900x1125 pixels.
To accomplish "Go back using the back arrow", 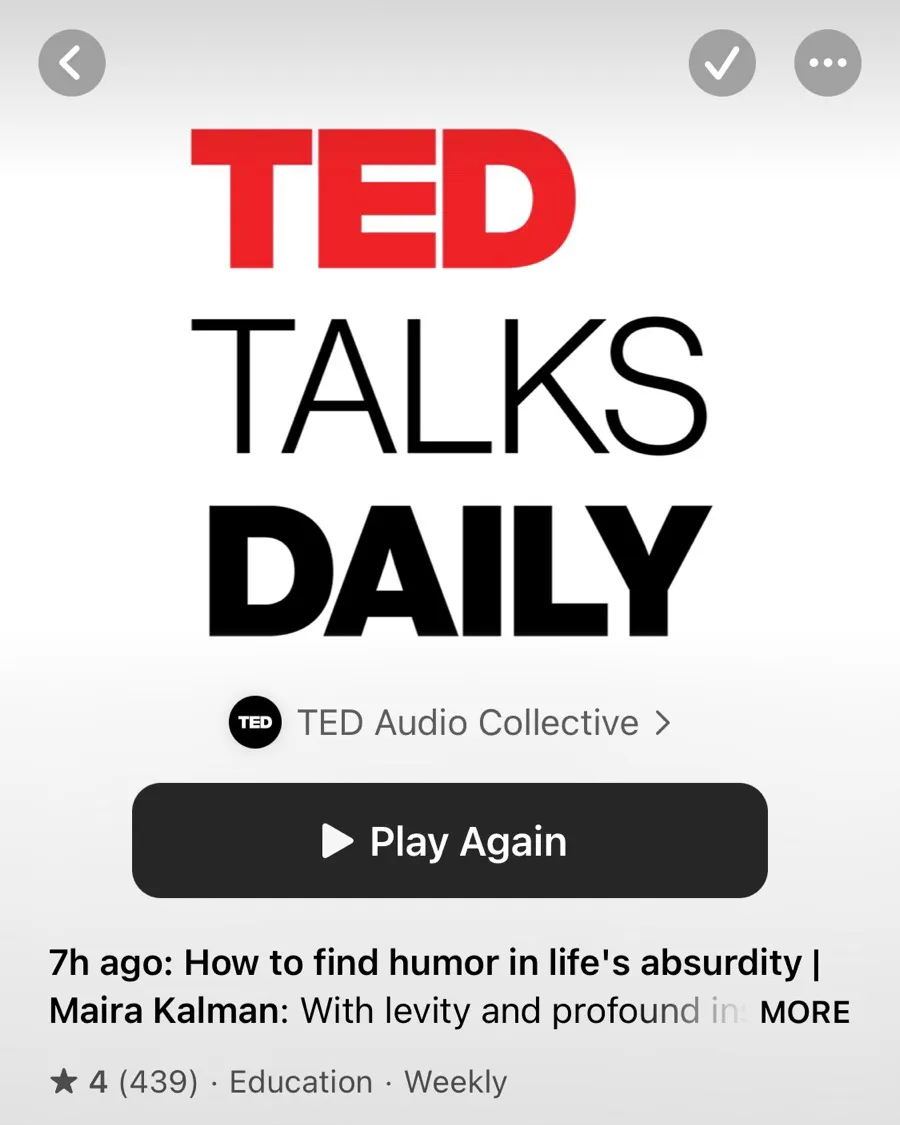I will coord(72,63).
